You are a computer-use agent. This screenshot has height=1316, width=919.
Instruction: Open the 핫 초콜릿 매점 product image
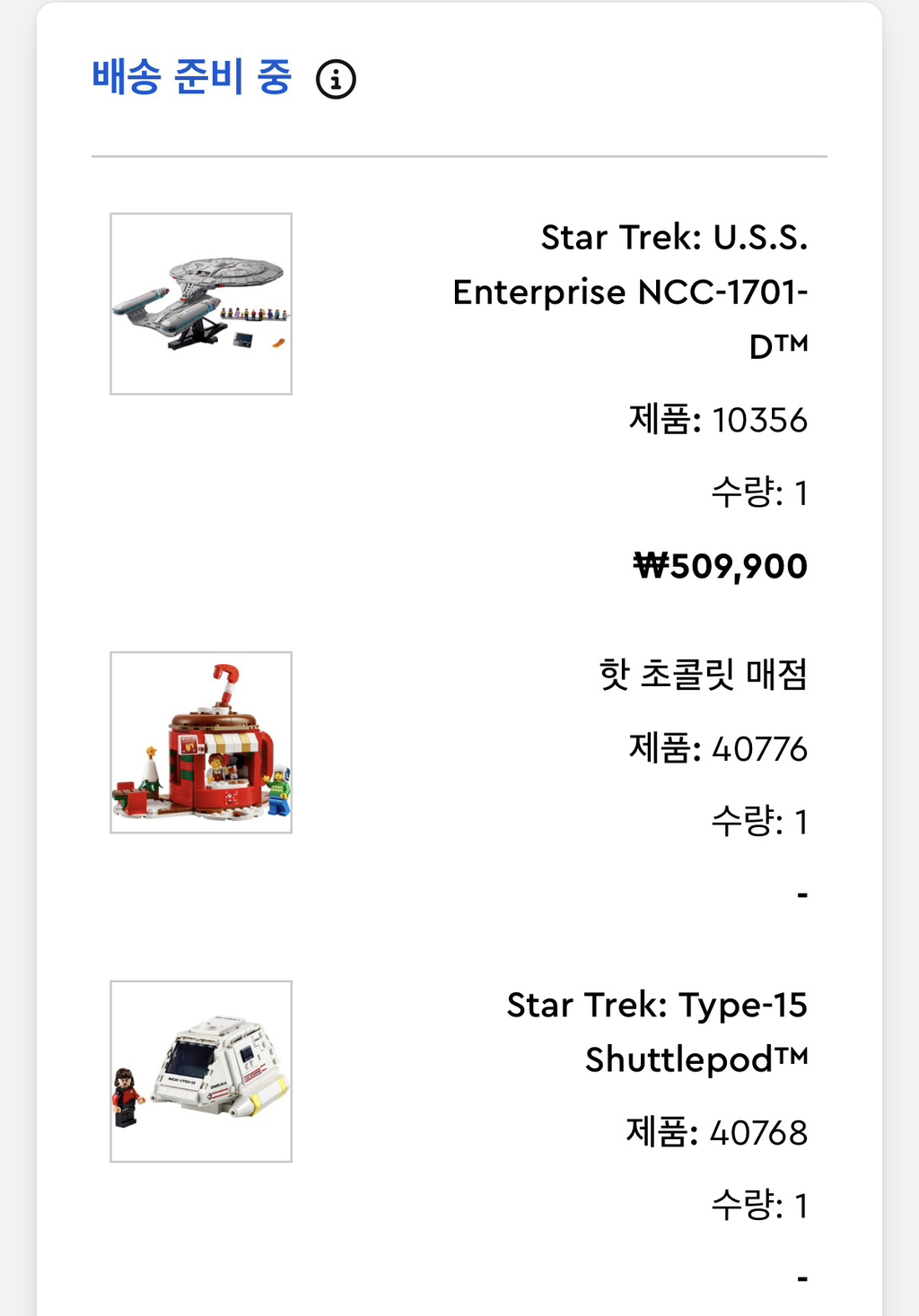201,743
